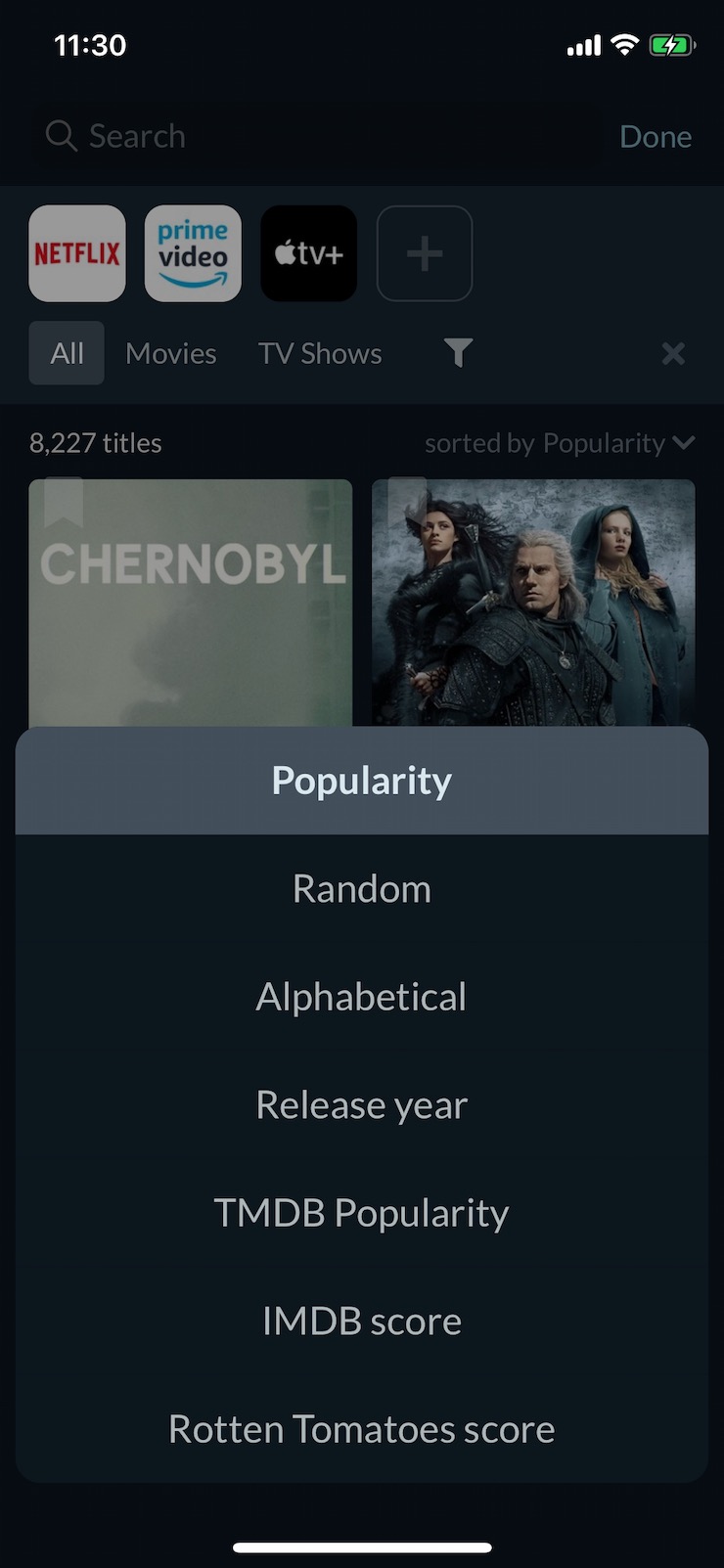This screenshot has width=724, height=1568.
Task: Tap Done in the top bar
Action: coord(655,136)
